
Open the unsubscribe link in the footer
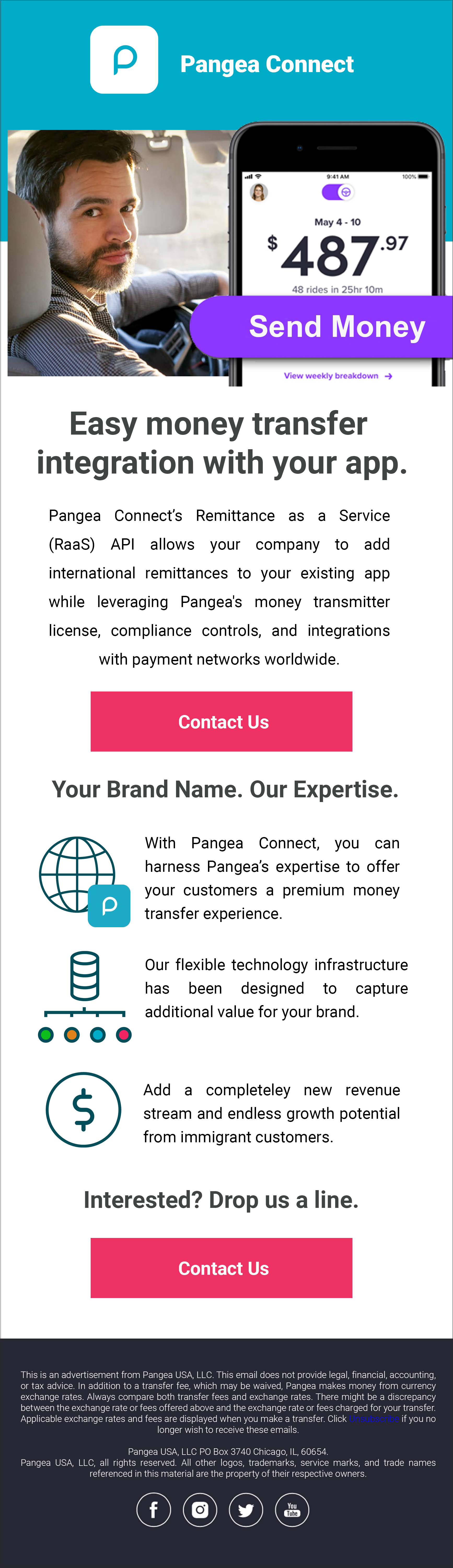pyautogui.click(x=374, y=1419)
